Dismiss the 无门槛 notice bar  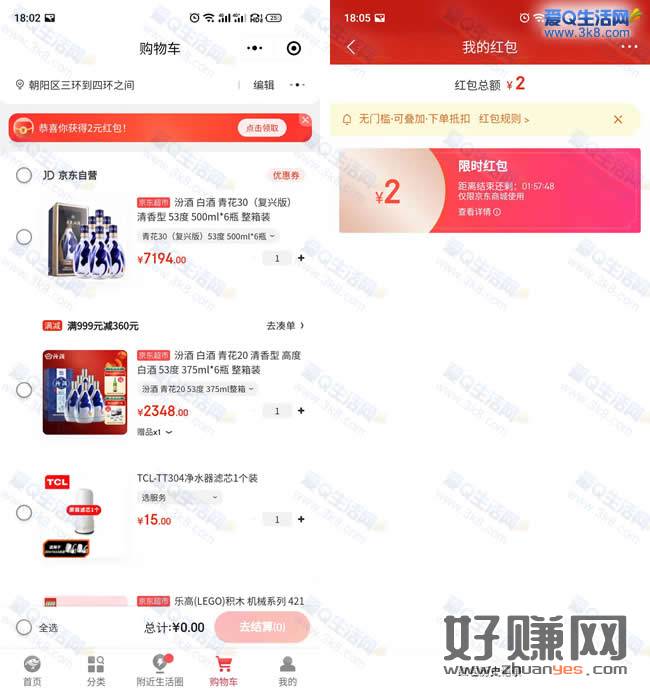pyautogui.click(x=618, y=119)
